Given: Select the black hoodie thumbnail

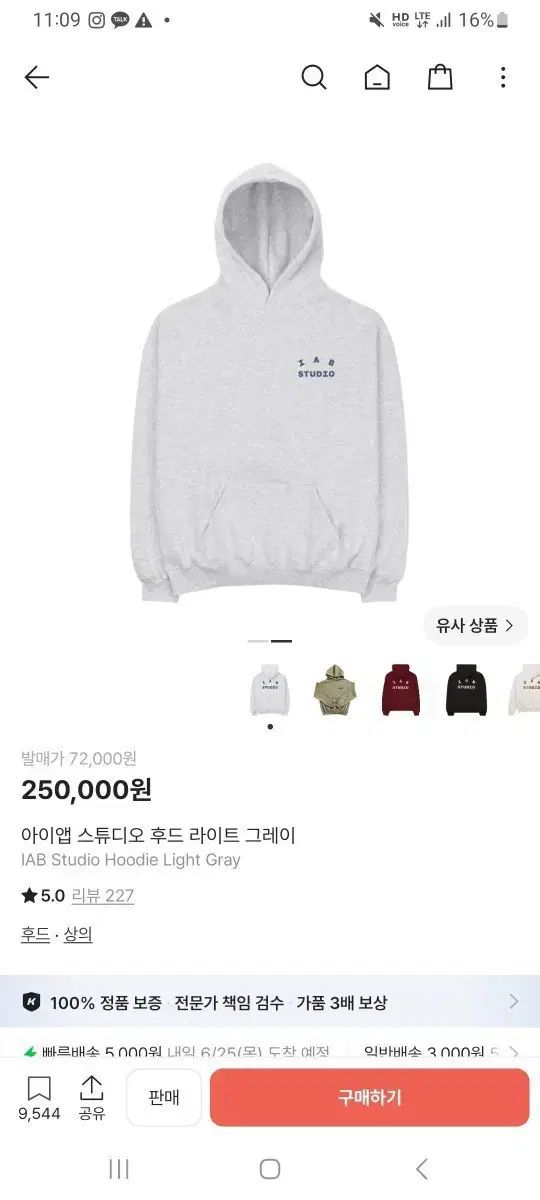Looking at the screenshot, I should click(466, 689).
